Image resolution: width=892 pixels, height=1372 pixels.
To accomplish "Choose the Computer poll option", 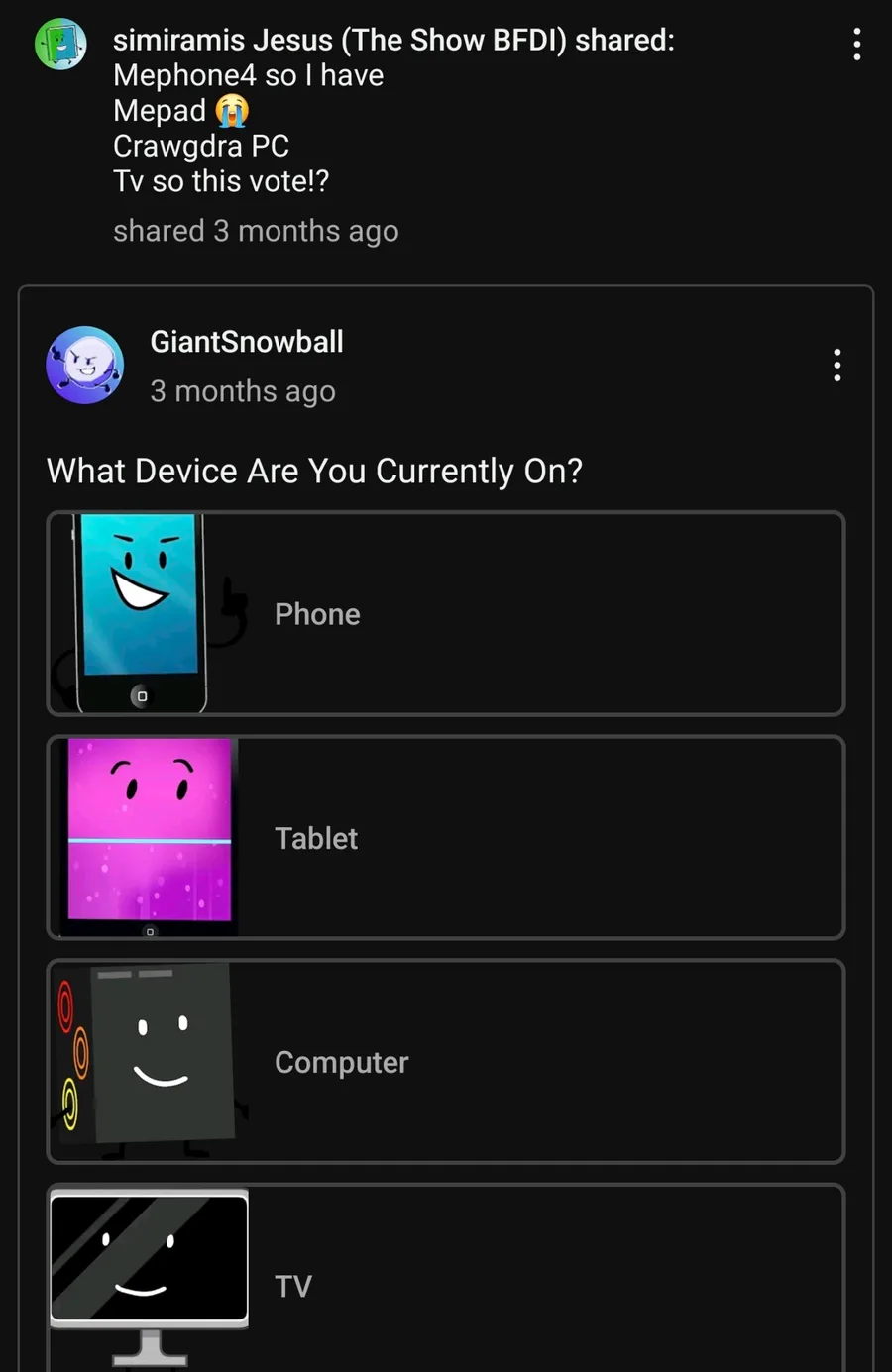I will coord(446,1062).
